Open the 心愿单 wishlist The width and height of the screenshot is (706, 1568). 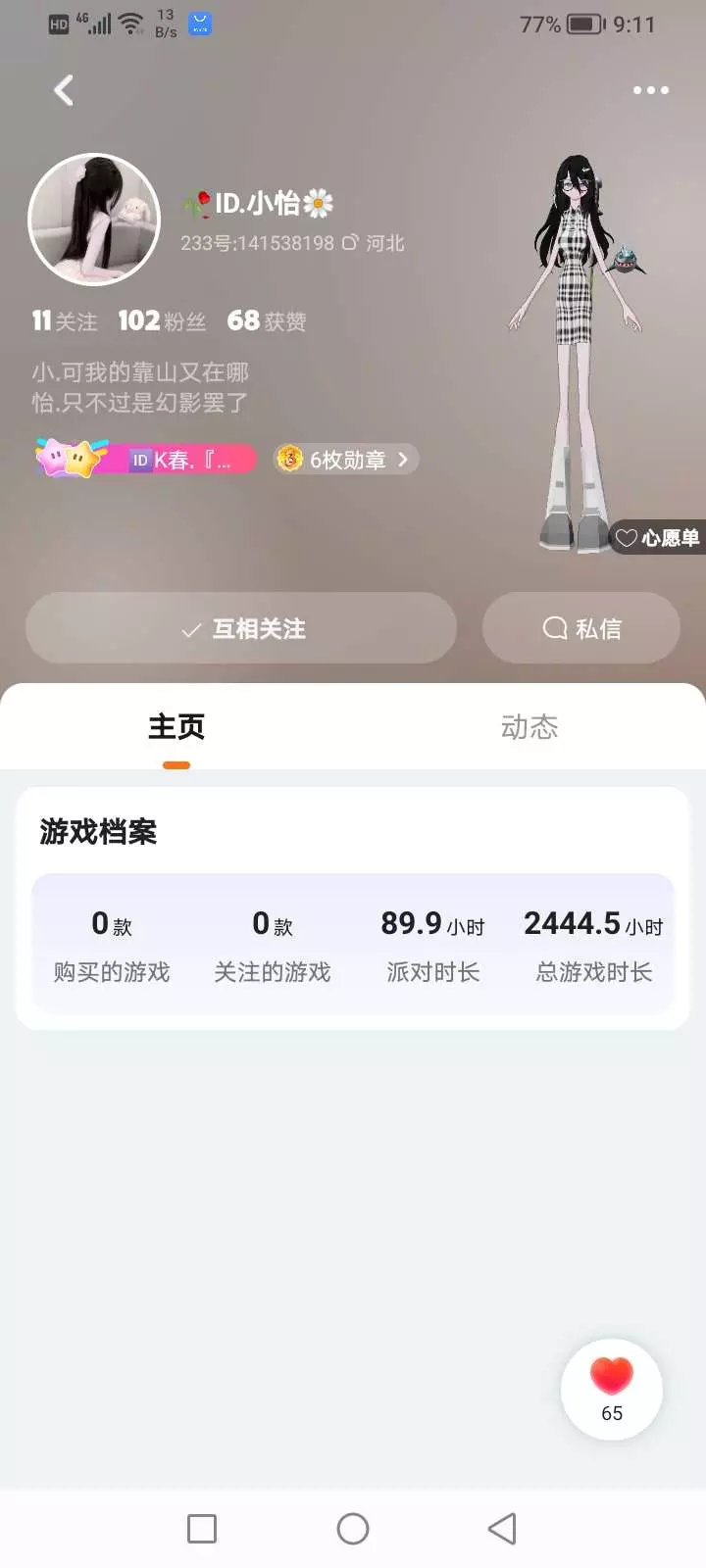coord(657,537)
